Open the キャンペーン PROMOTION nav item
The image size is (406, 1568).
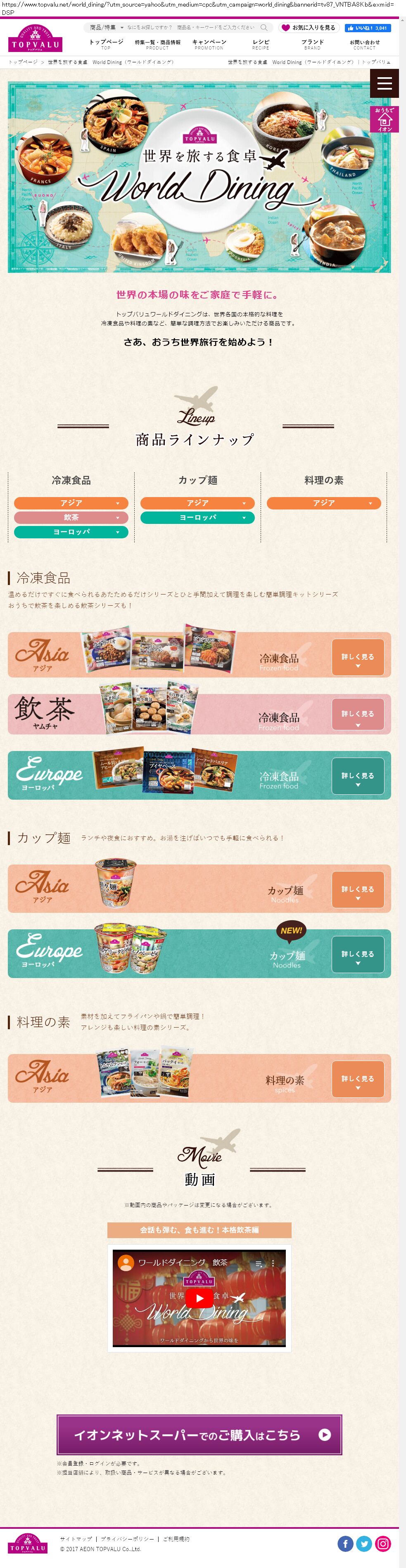tap(209, 45)
